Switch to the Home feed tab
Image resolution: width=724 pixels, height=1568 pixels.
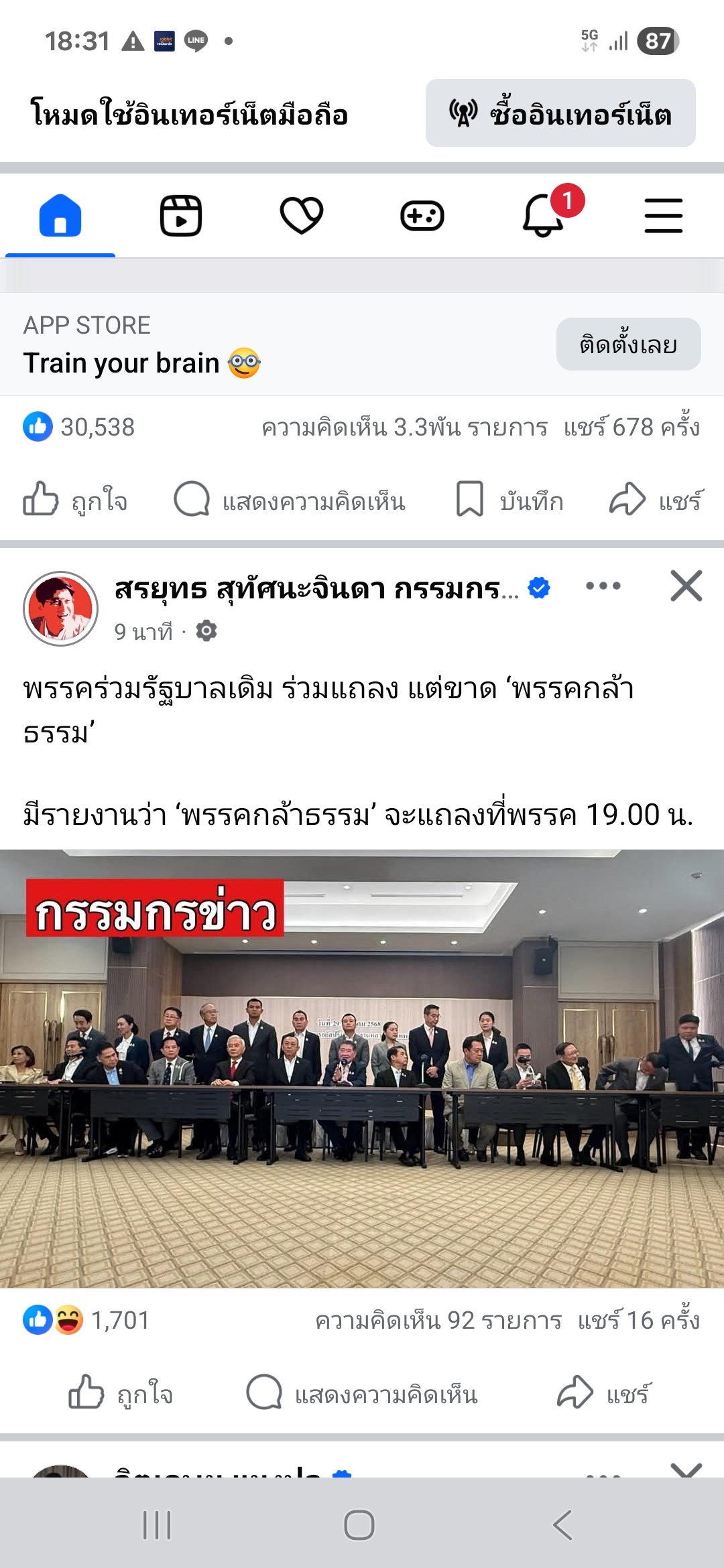[60, 216]
